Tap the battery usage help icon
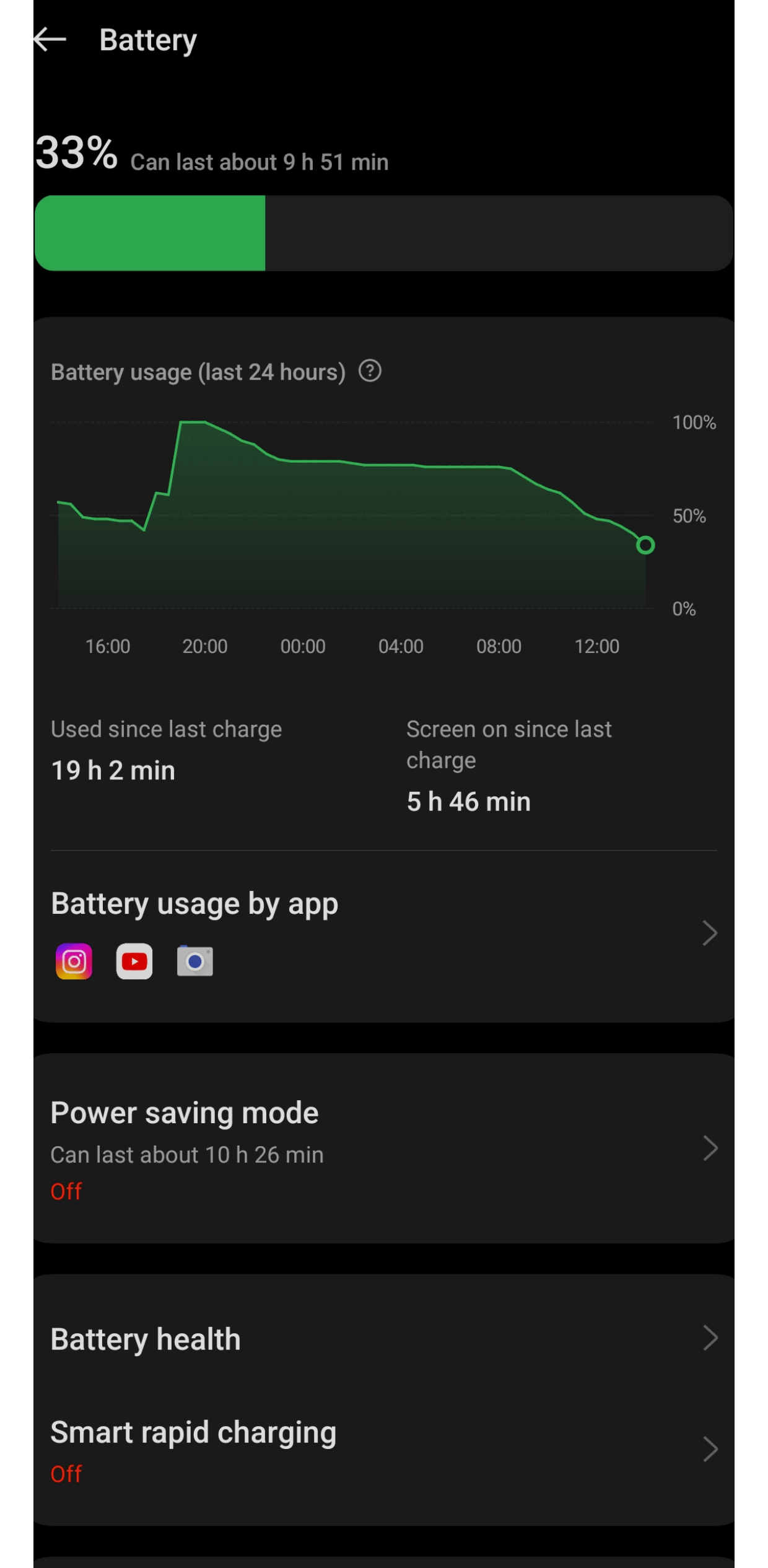The width and height of the screenshot is (768, 1568). [370, 371]
